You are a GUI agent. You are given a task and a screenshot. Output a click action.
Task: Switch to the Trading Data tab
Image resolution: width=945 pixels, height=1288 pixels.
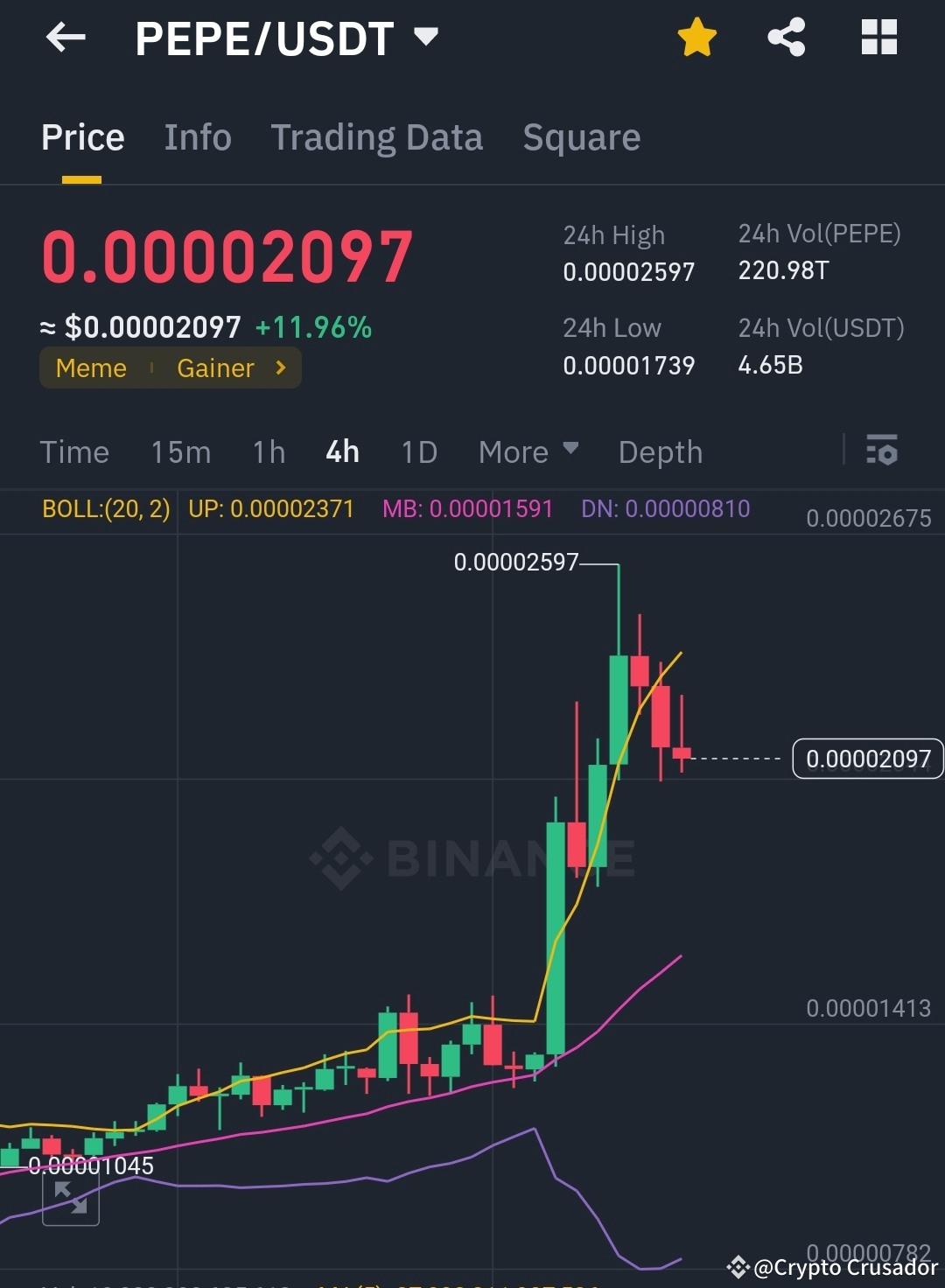coord(377,137)
